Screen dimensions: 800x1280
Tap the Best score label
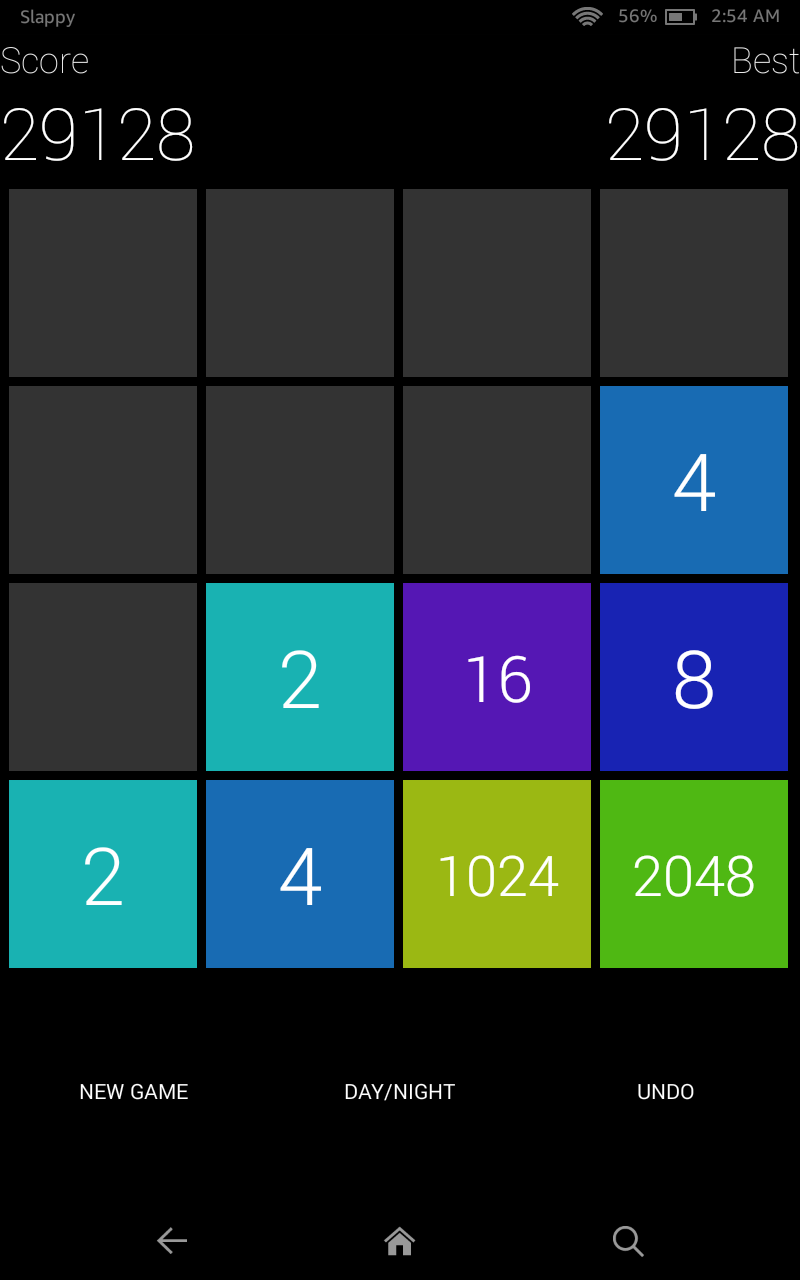(766, 61)
